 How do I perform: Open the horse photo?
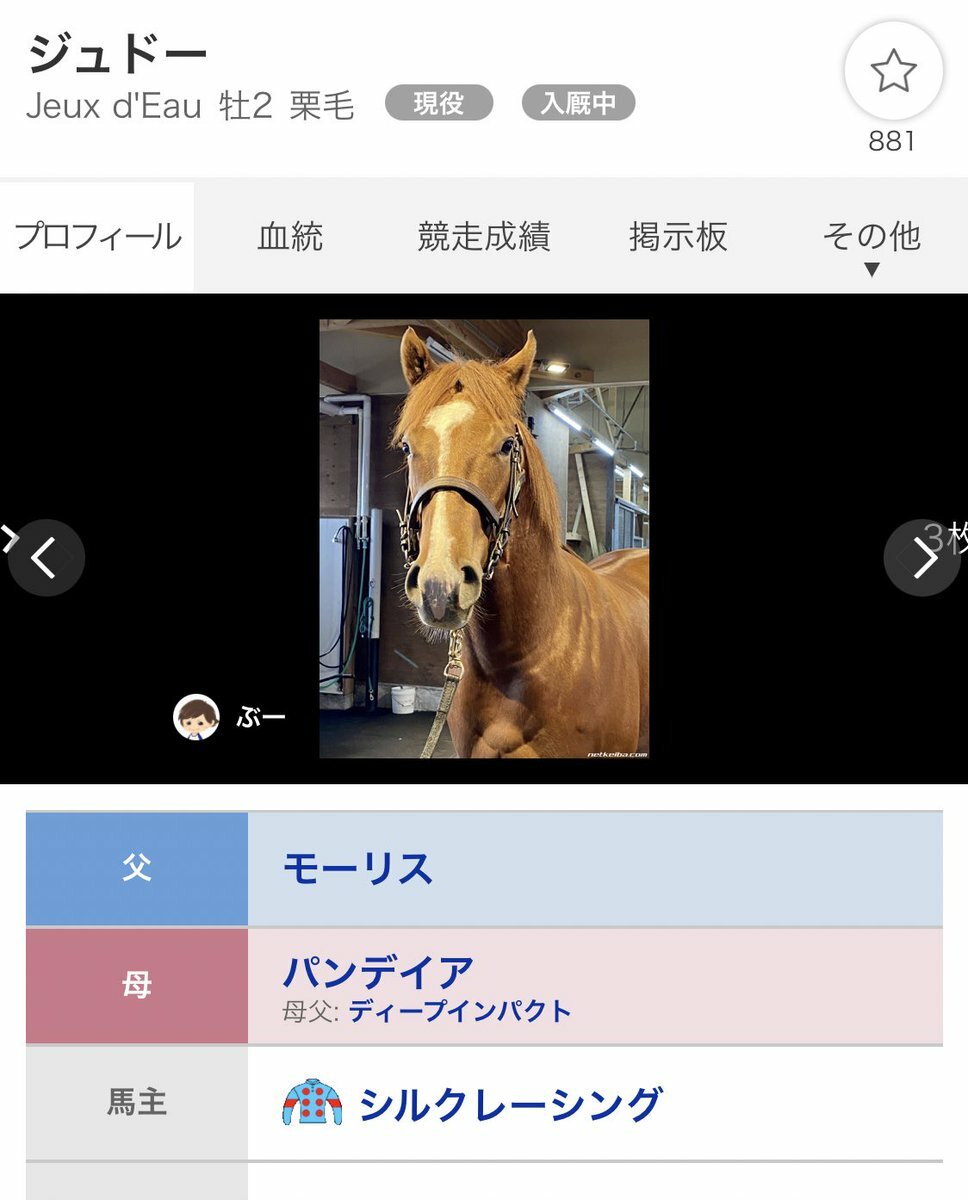pyautogui.click(x=484, y=538)
